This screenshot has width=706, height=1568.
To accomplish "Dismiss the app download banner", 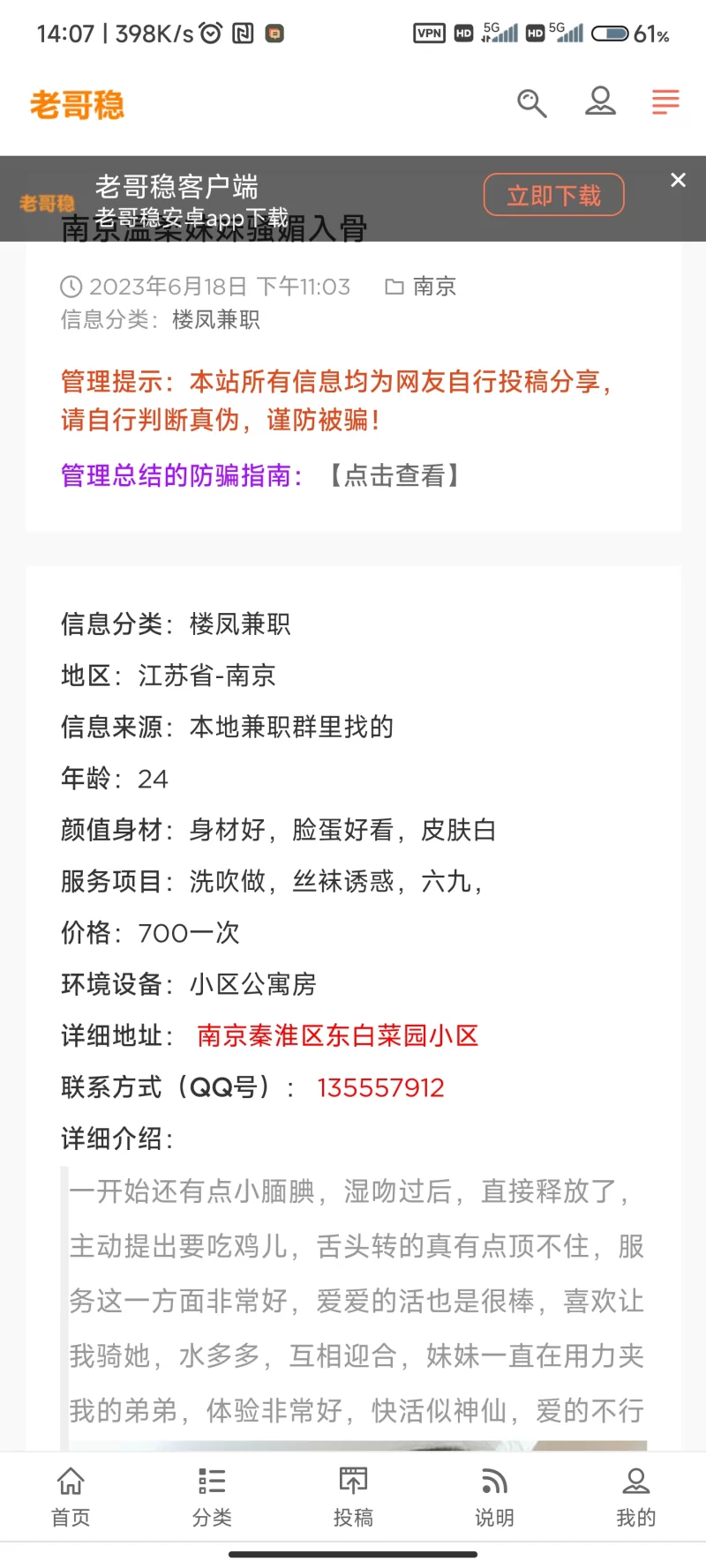I will tap(678, 180).
